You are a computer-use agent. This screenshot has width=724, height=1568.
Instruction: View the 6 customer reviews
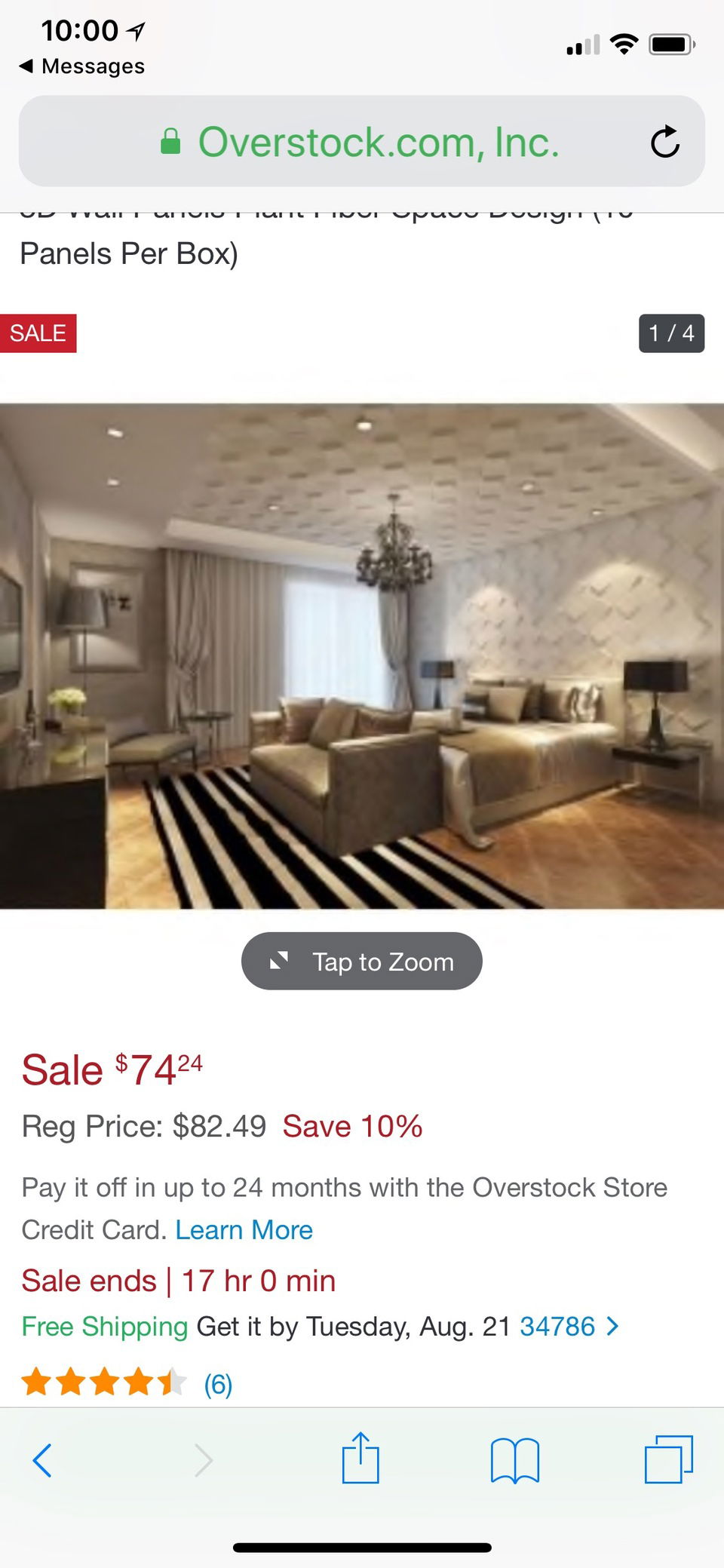pos(218,1383)
